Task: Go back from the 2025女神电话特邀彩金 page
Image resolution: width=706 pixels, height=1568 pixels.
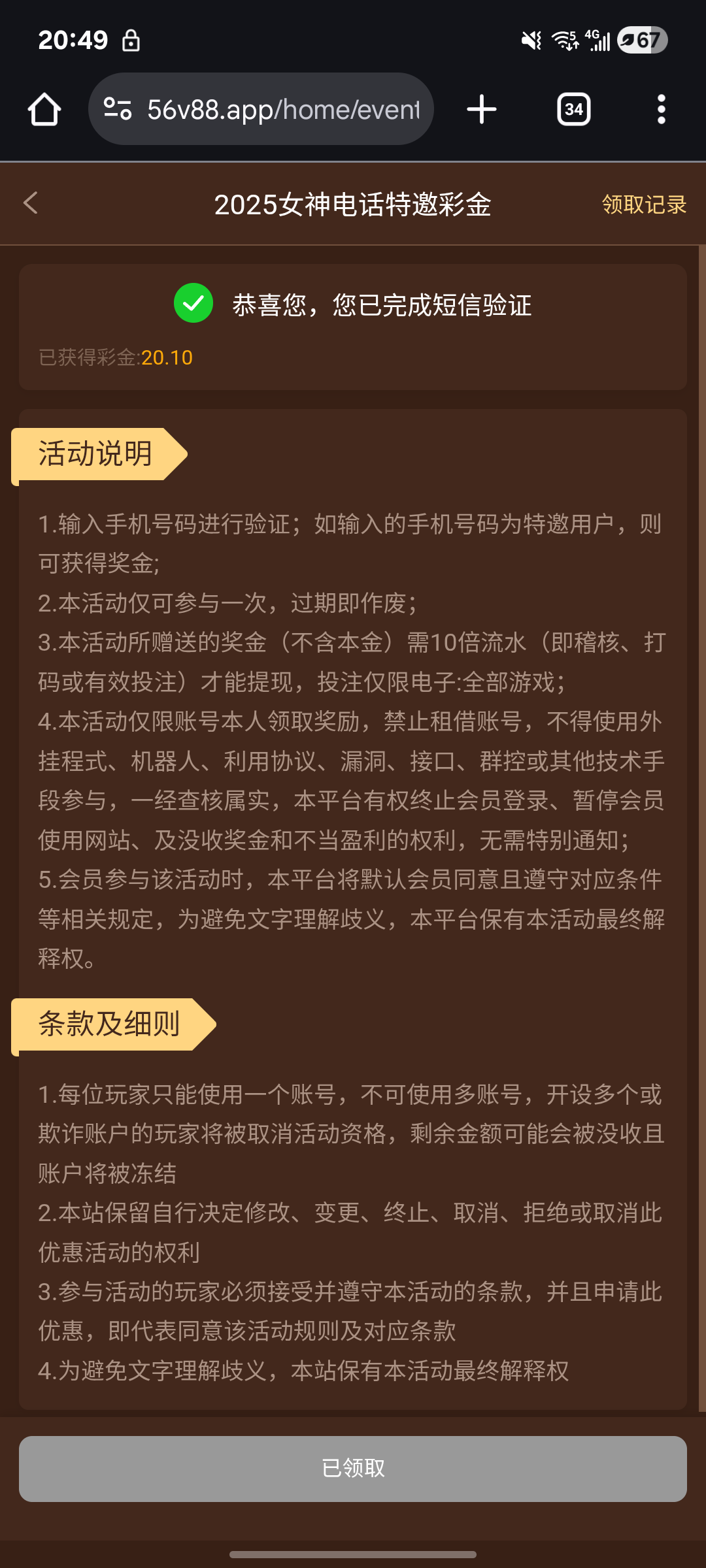Action: 31,203
